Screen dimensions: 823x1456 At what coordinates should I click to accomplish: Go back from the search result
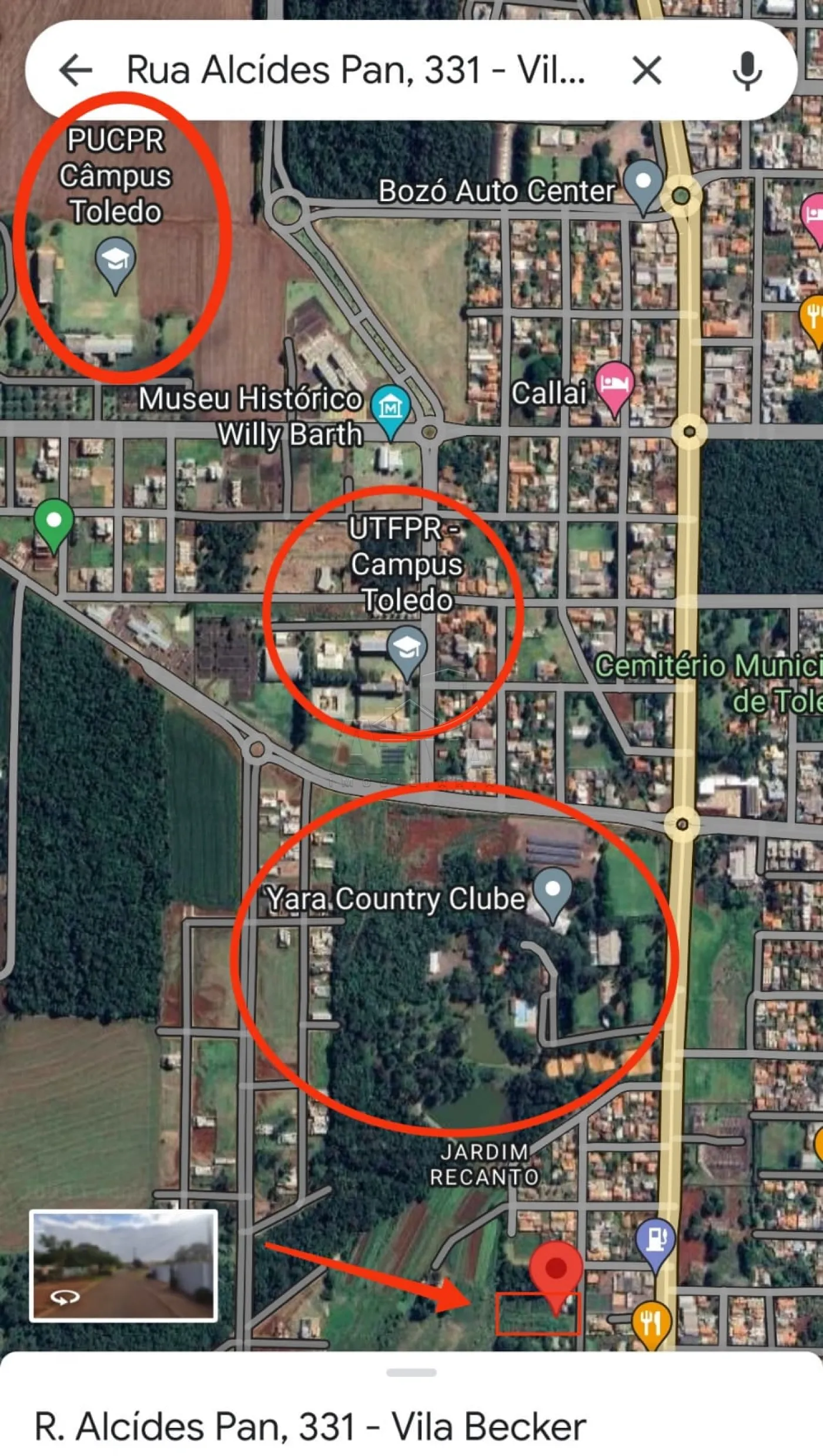tap(76, 71)
